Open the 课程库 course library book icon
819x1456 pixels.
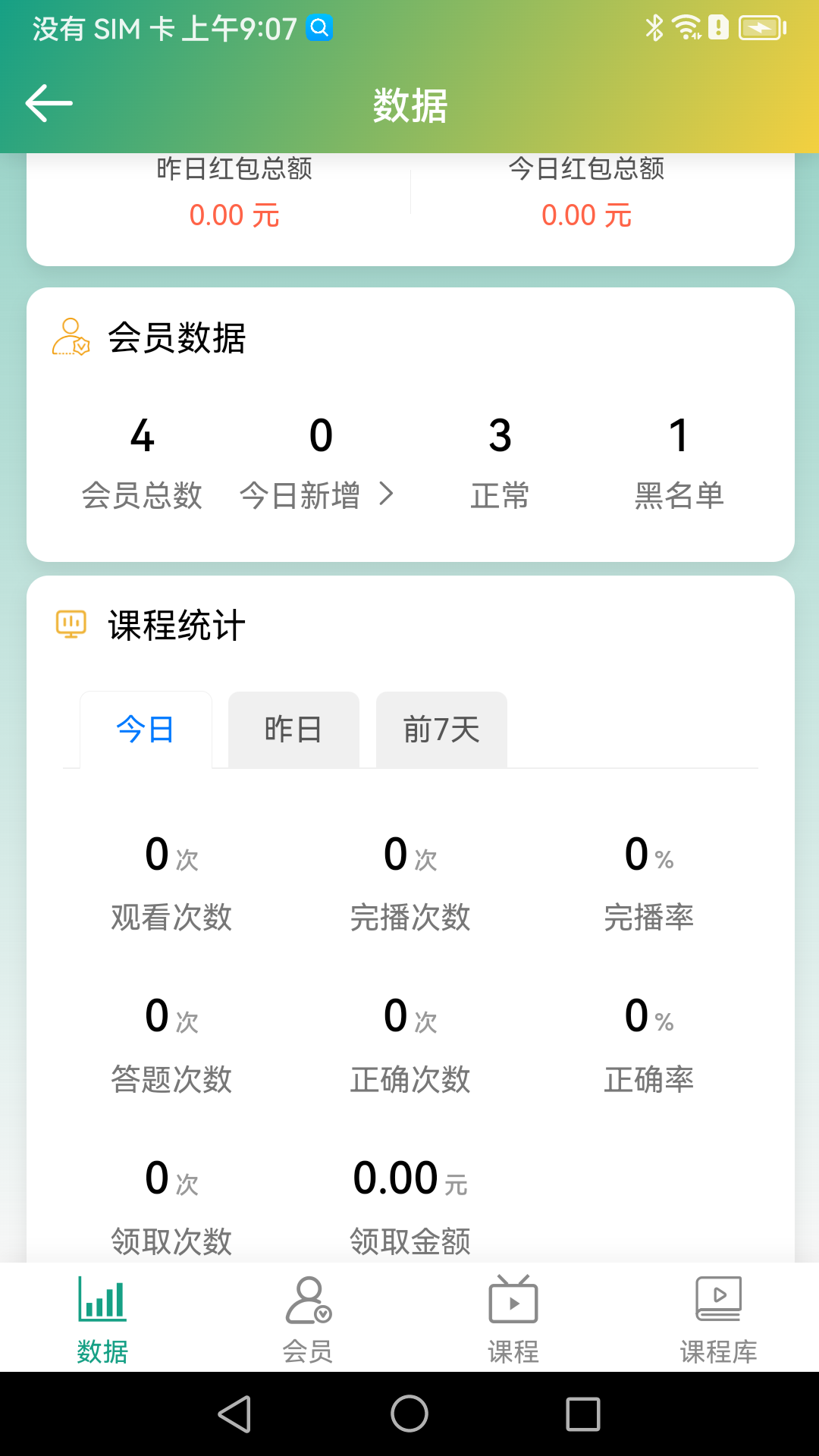pos(717,1300)
